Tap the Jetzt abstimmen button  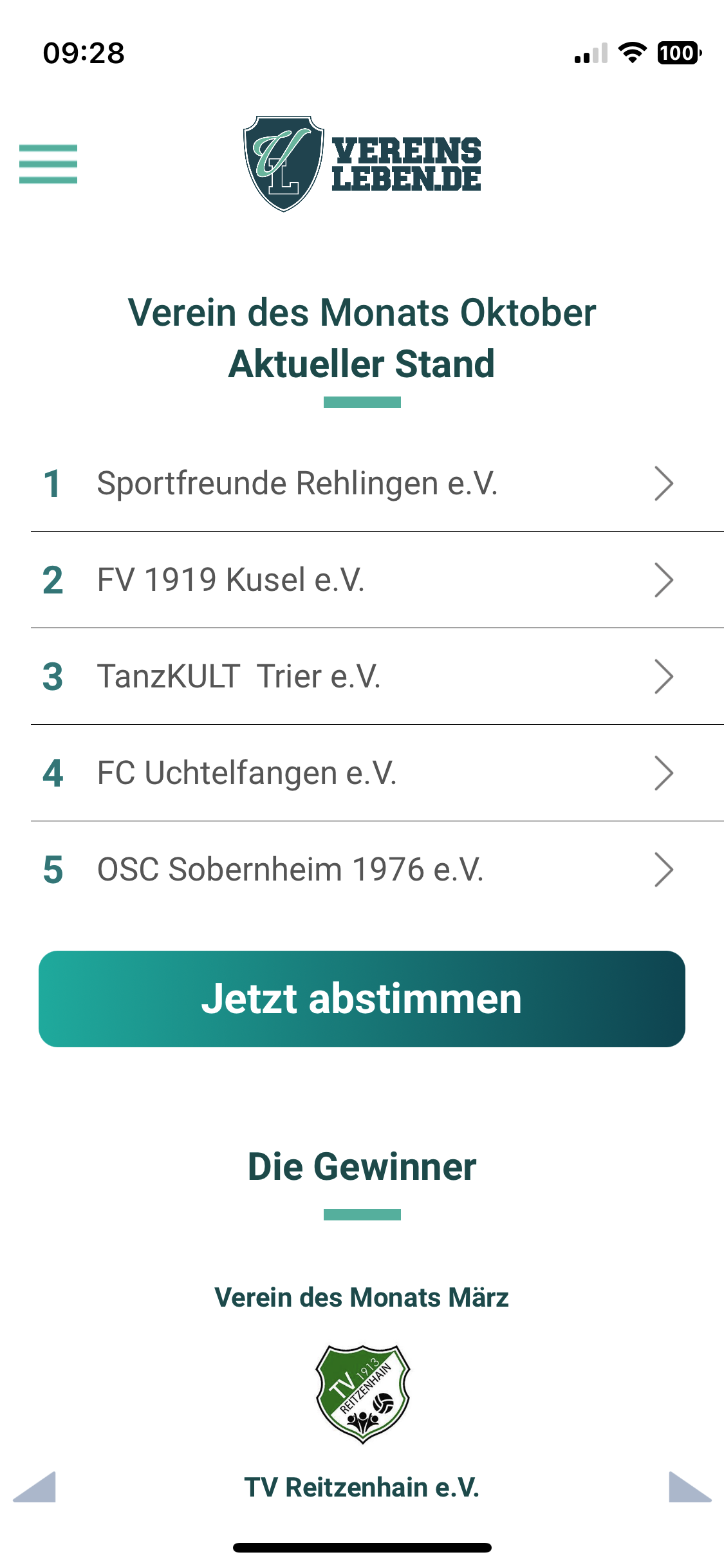[362, 999]
